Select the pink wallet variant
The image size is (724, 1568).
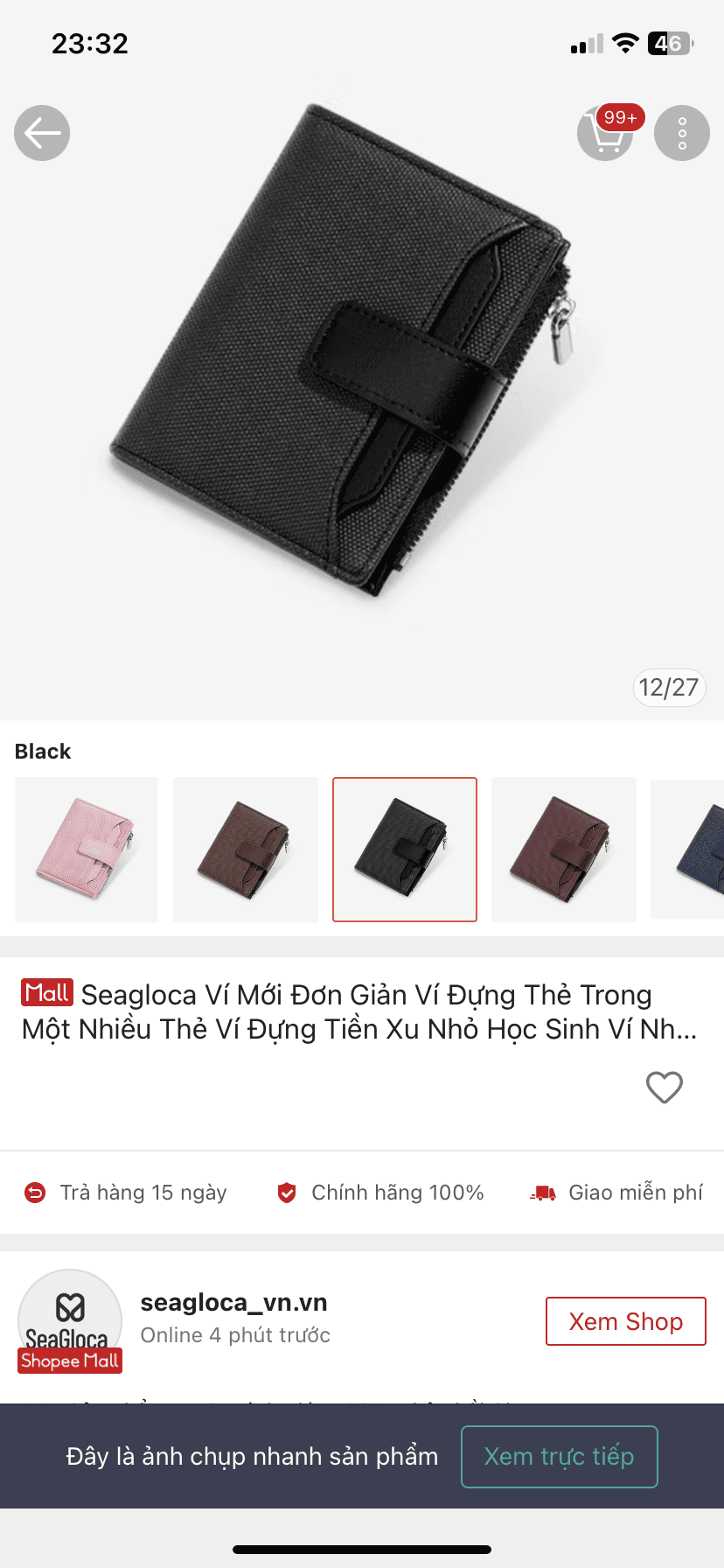tap(87, 849)
